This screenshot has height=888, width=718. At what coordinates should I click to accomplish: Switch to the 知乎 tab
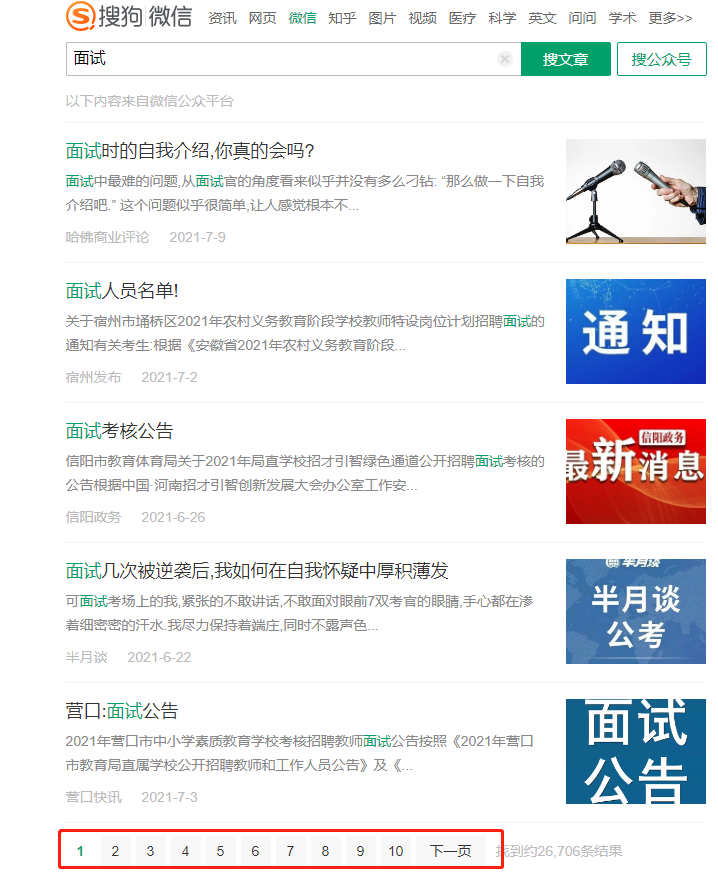[x=342, y=18]
